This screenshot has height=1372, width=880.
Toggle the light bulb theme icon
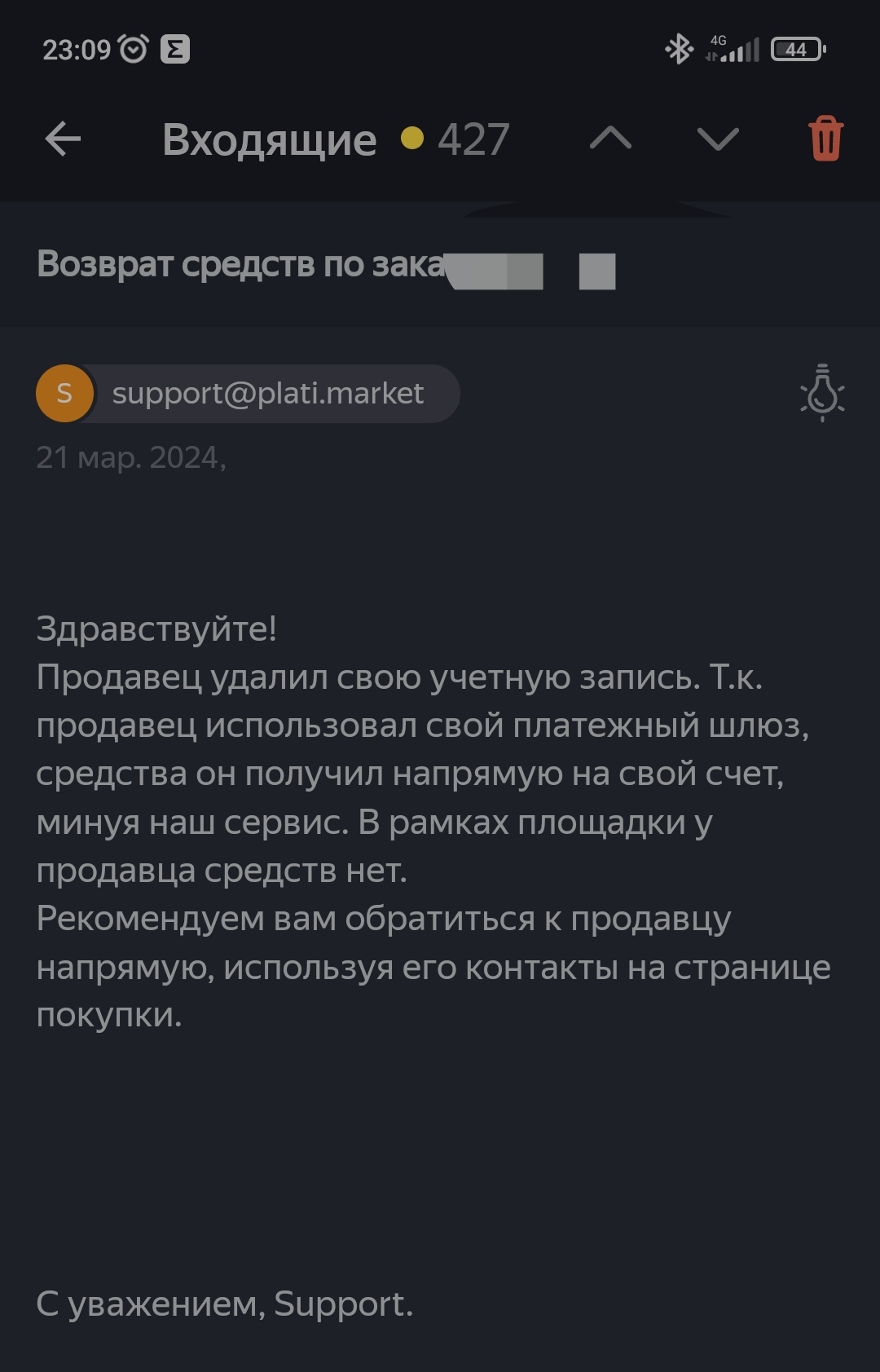pos(822,394)
